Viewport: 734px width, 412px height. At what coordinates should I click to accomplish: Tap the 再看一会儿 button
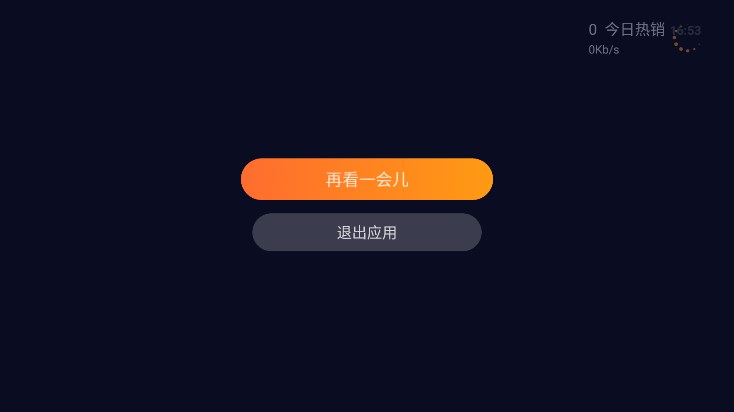[367, 180]
